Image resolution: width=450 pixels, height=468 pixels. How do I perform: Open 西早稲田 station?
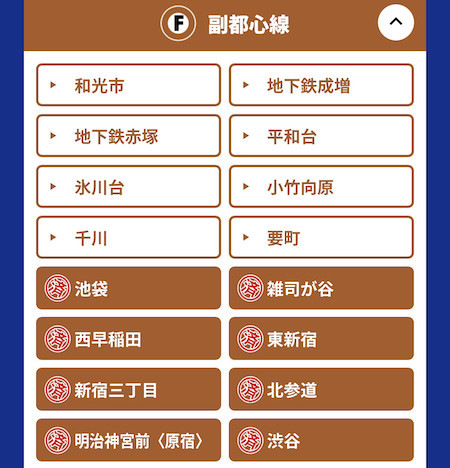(x=129, y=339)
